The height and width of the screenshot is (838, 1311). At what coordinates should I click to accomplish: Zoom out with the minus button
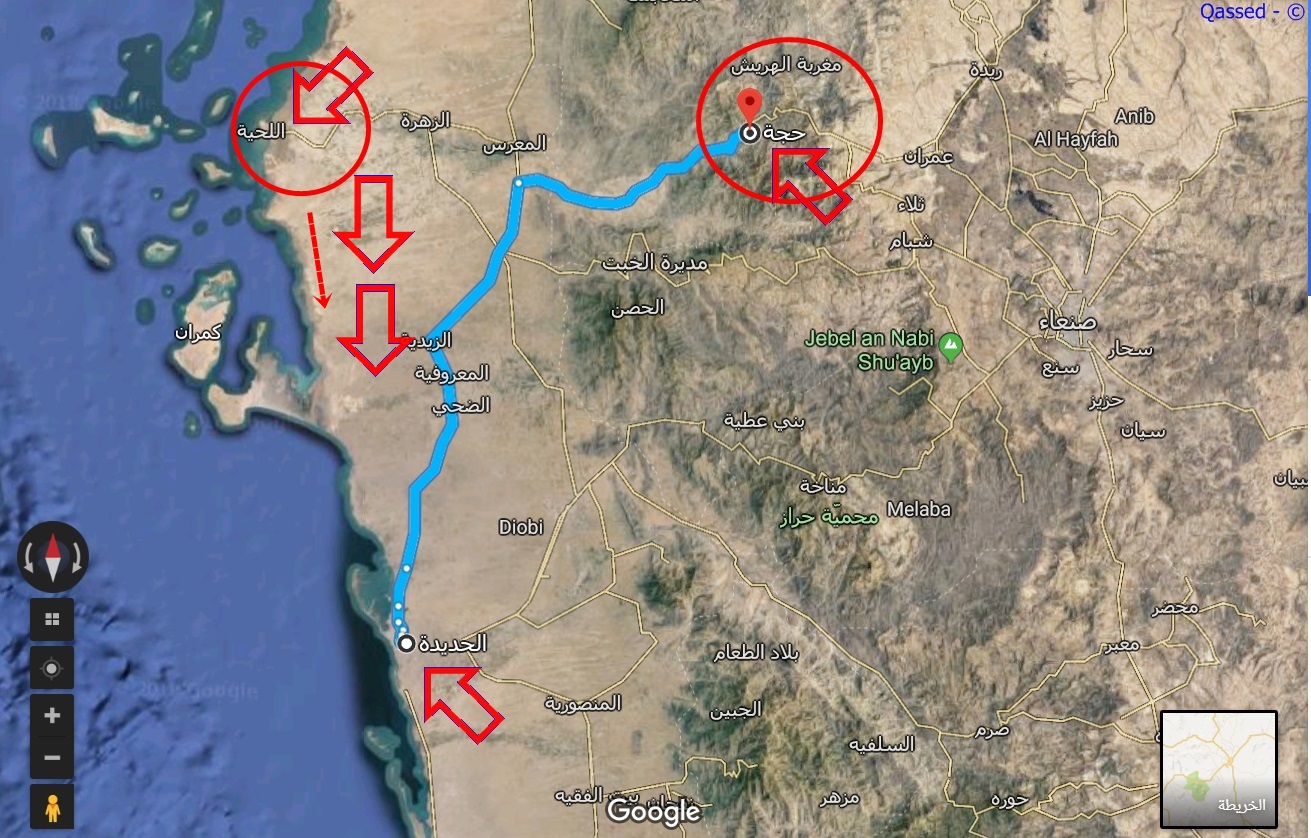pos(52,758)
